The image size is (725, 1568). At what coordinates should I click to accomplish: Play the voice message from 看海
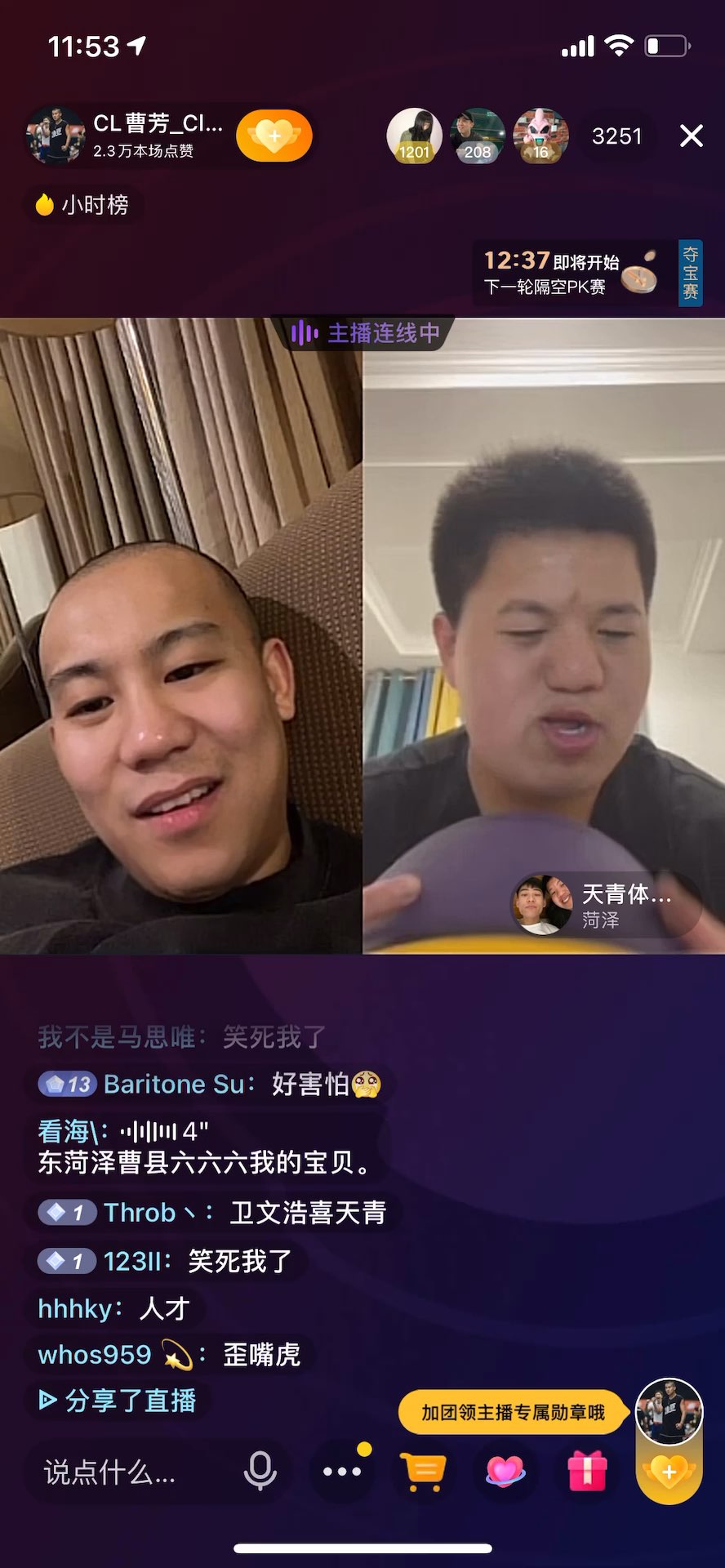coord(164,1132)
